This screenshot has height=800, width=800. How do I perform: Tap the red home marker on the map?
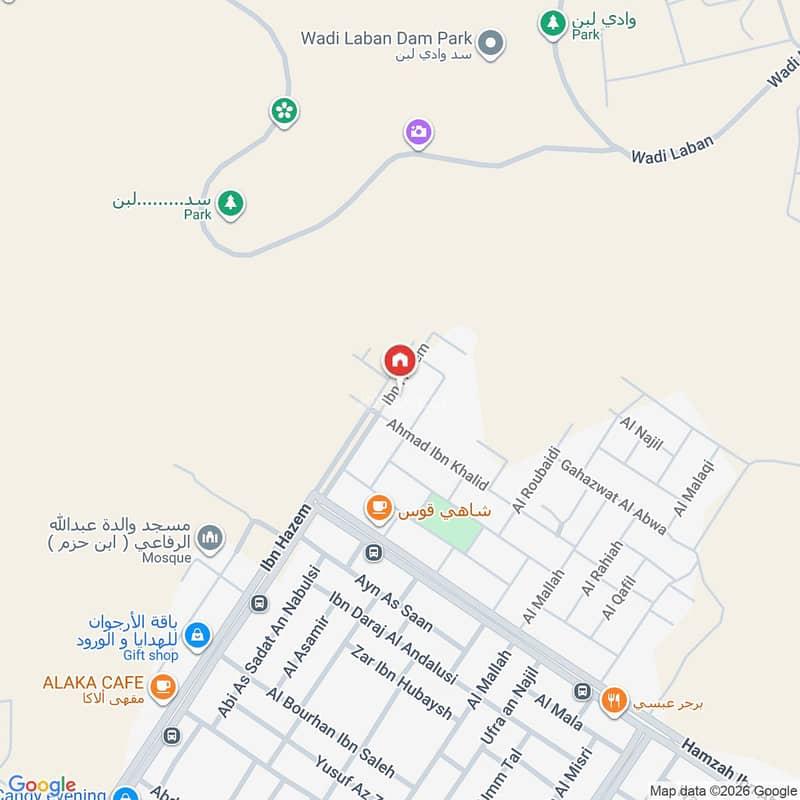coord(400,361)
